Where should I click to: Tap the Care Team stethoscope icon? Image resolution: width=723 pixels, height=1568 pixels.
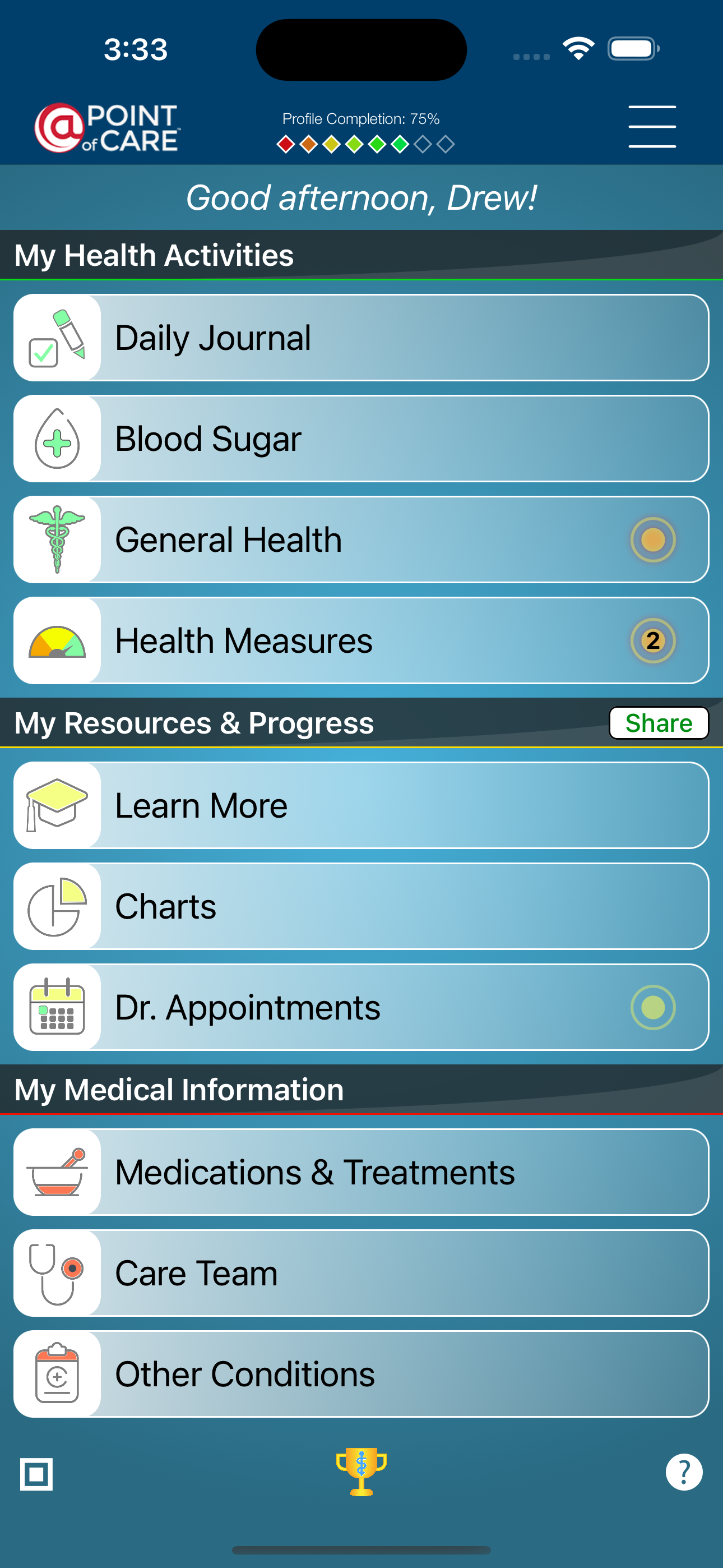click(57, 1274)
